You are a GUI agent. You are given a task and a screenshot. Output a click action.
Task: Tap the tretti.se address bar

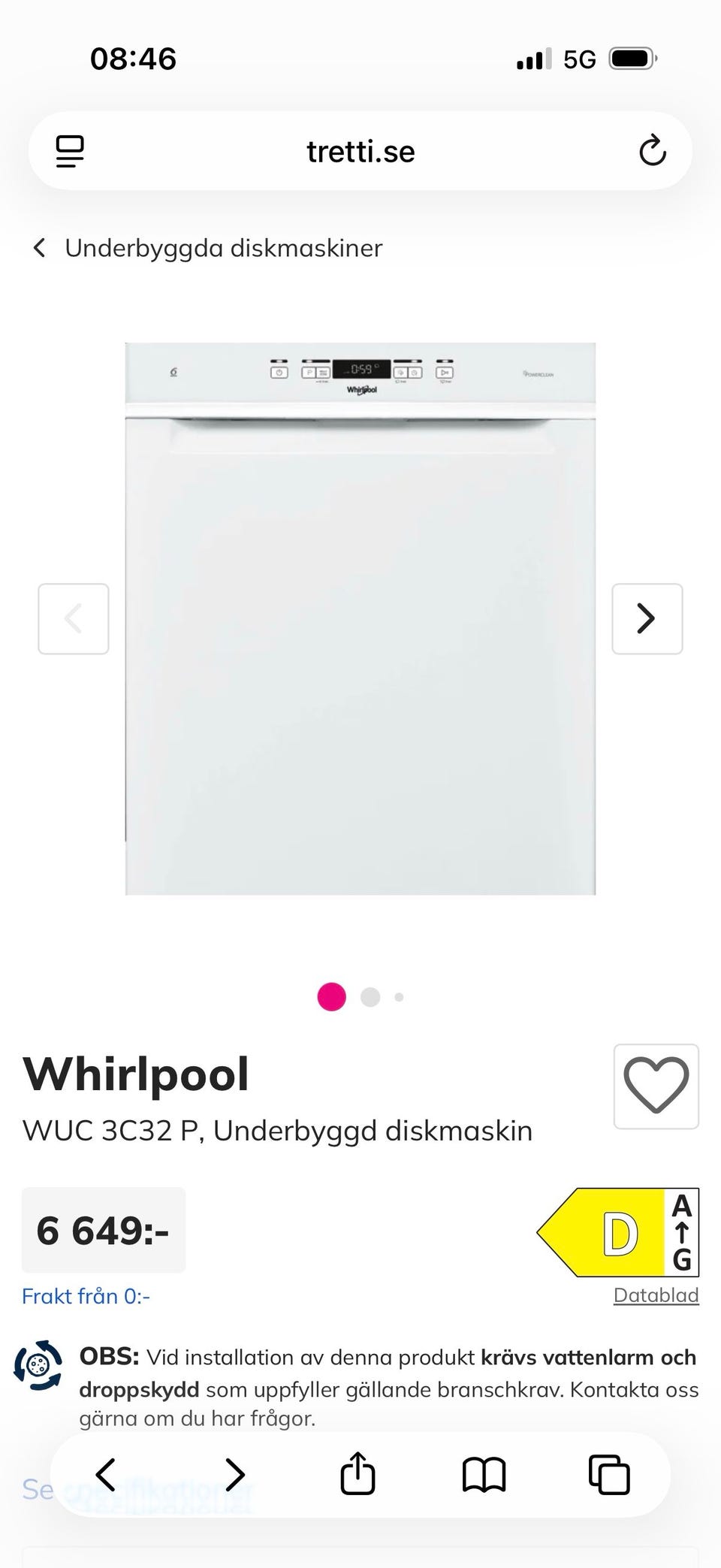tap(360, 151)
